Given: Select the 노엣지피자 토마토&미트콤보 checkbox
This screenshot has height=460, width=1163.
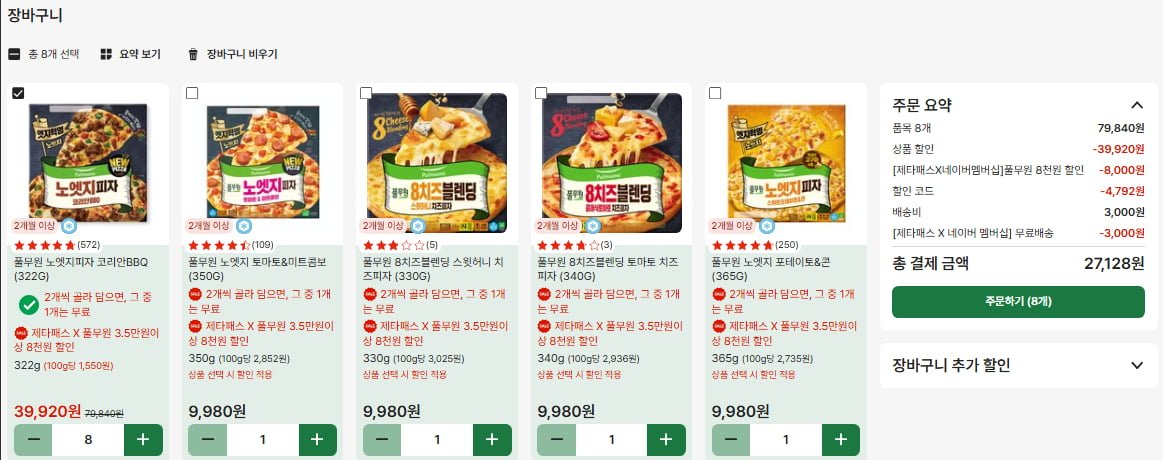Looking at the screenshot, I should pos(193,93).
